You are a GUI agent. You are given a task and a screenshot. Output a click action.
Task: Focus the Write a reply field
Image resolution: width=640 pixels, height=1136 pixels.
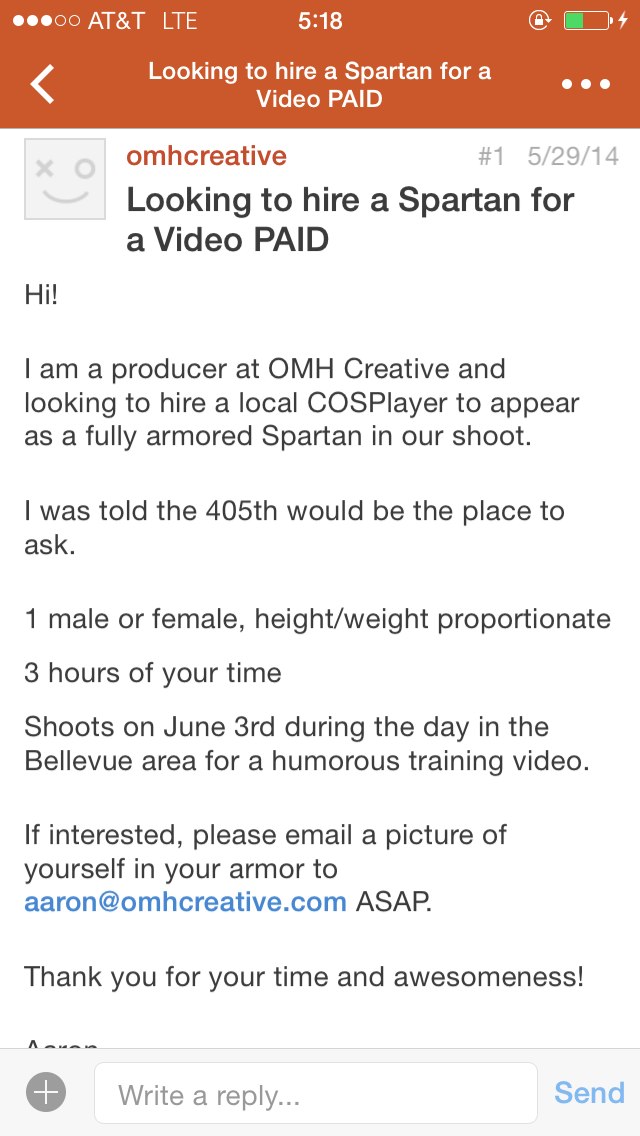click(315, 1094)
